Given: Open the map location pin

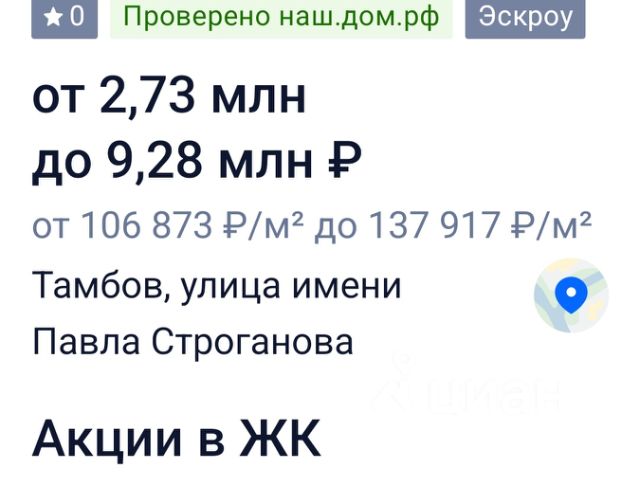Looking at the screenshot, I should (x=570, y=295).
